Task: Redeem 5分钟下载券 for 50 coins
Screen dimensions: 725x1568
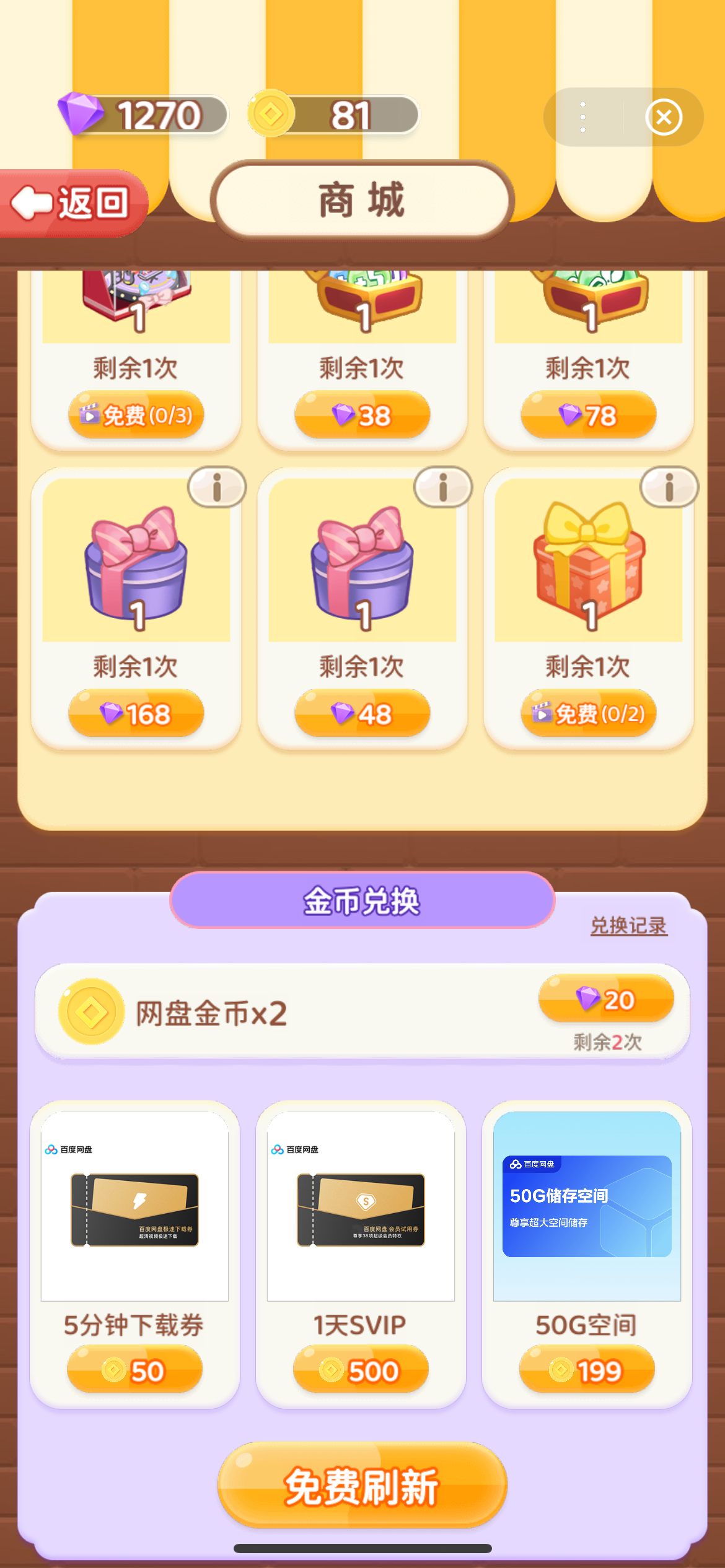Action: coord(134,1370)
